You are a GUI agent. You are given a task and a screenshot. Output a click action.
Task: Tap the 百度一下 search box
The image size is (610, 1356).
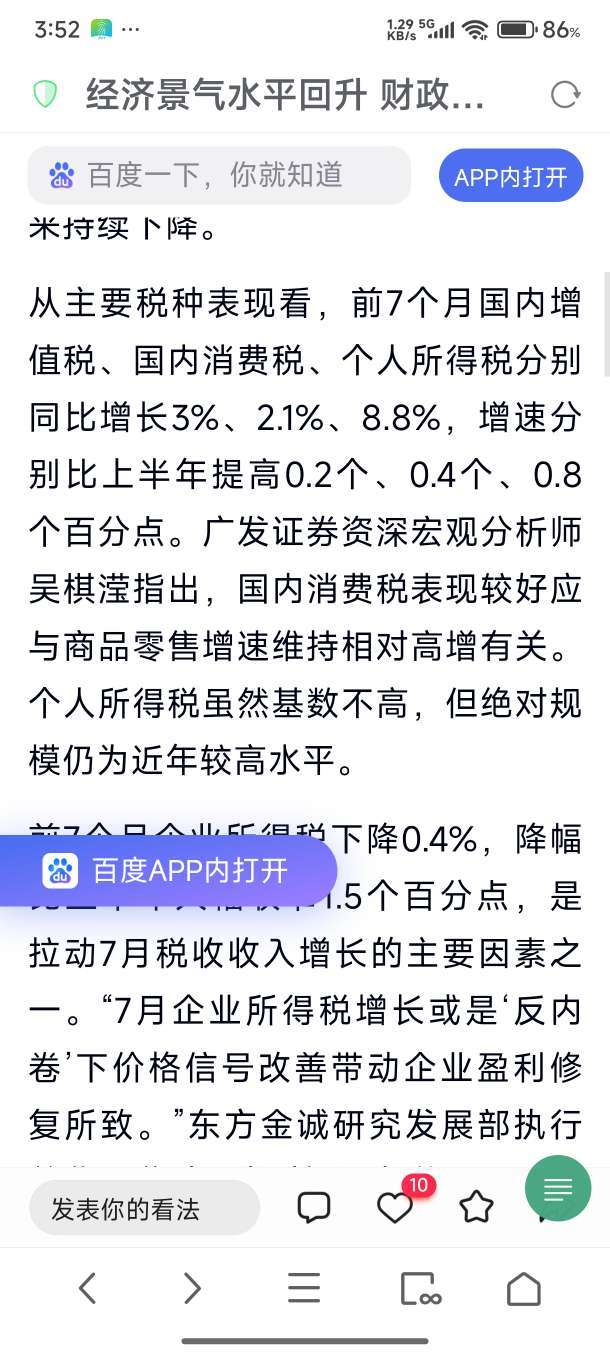point(219,175)
